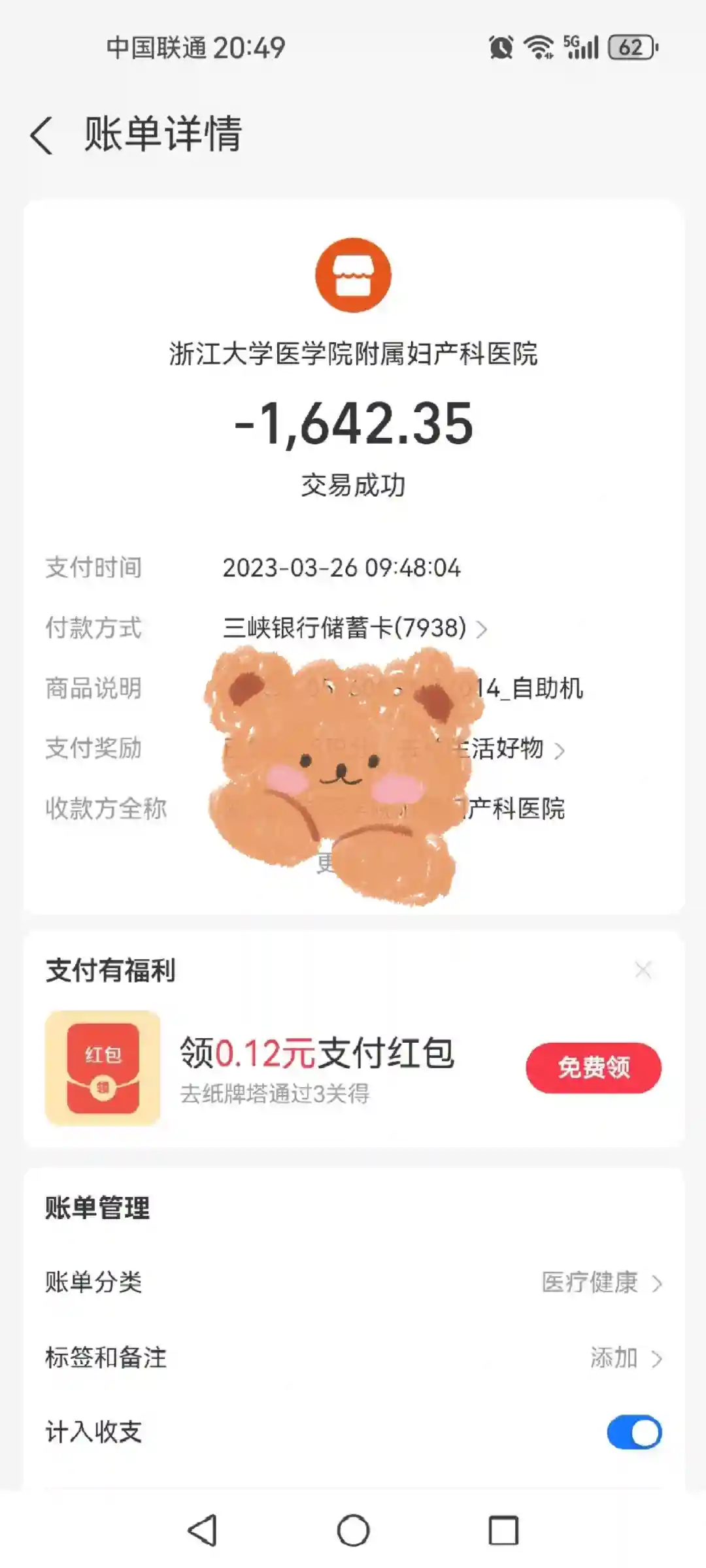Open payment method 三峡银行储蓄卡(7938)
This screenshot has width=706, height=1568.
pos(353,628)
